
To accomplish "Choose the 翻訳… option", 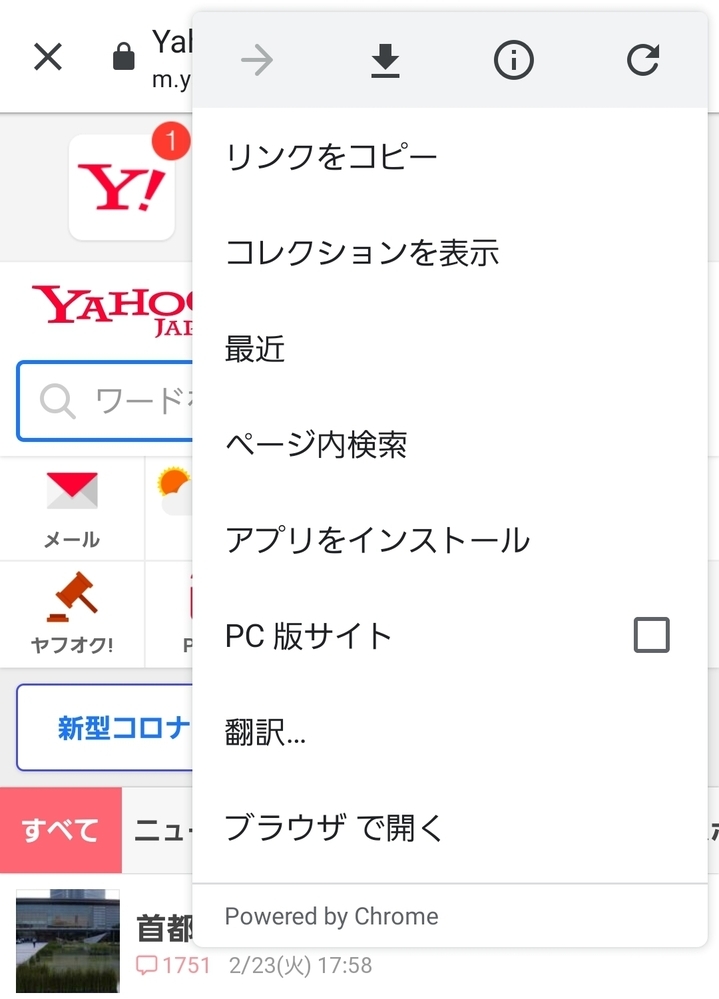I will click(266, 733).
